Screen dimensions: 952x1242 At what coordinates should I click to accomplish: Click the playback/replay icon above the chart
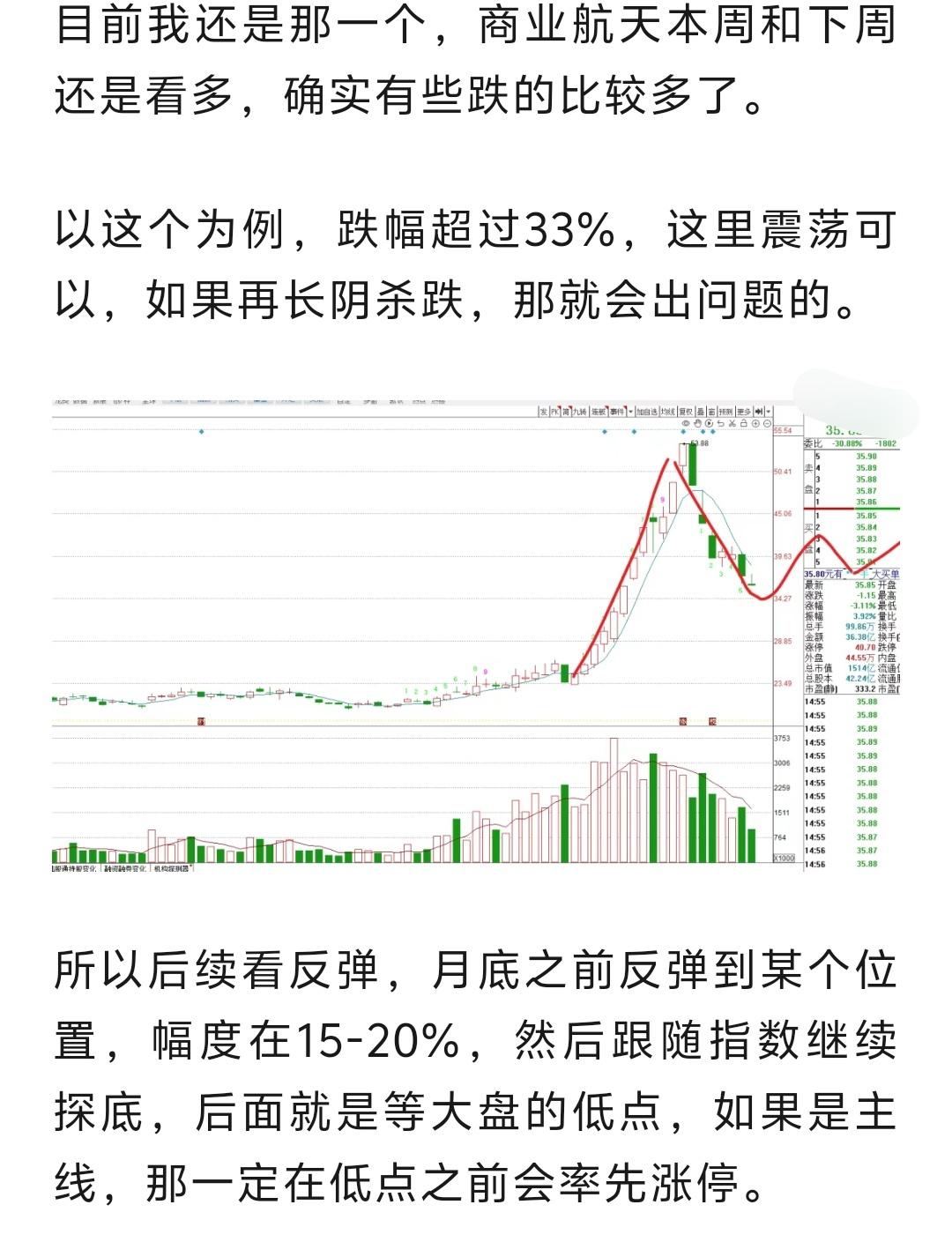pos(710,423)
